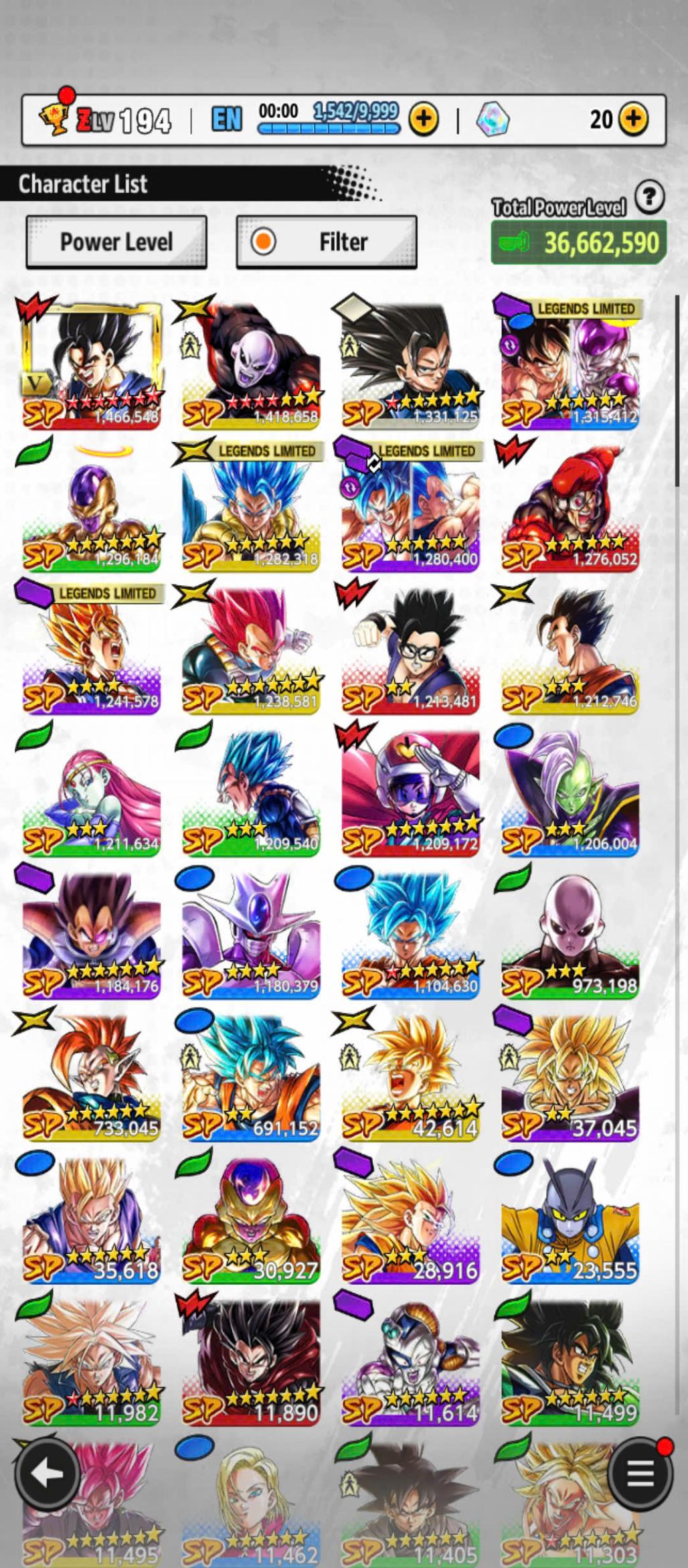This screenshot has width=688, height=1568.
Task: Add crystals with the plus next to 20
Action: coord(632,119)
